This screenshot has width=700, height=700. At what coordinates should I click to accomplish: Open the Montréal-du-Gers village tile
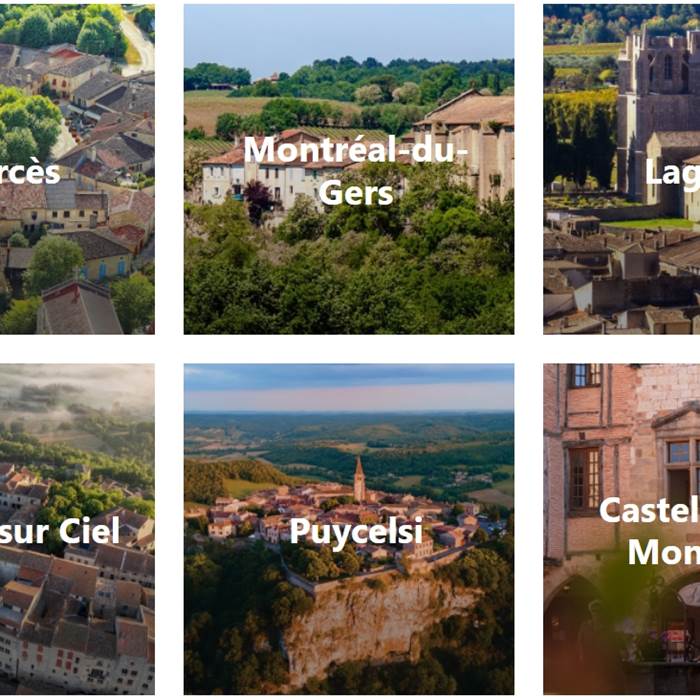(x=348, y=169)
